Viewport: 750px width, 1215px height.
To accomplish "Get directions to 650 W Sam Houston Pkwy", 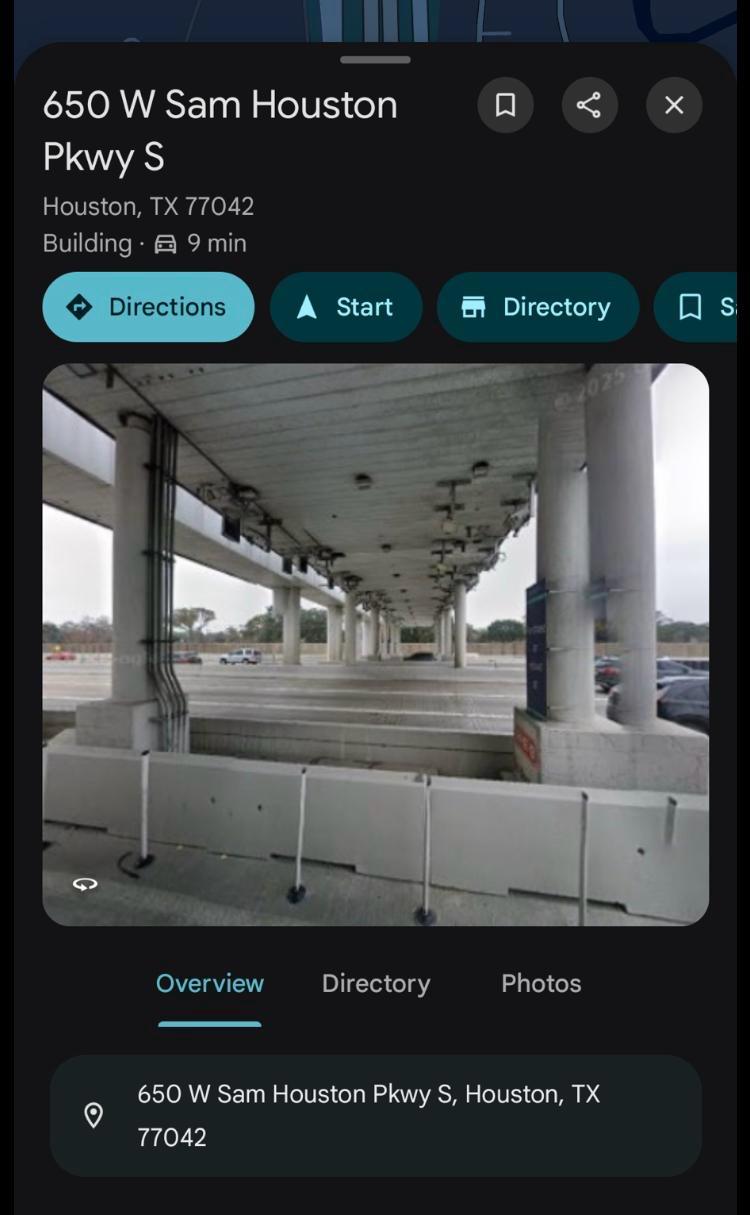I will (148, 307).
